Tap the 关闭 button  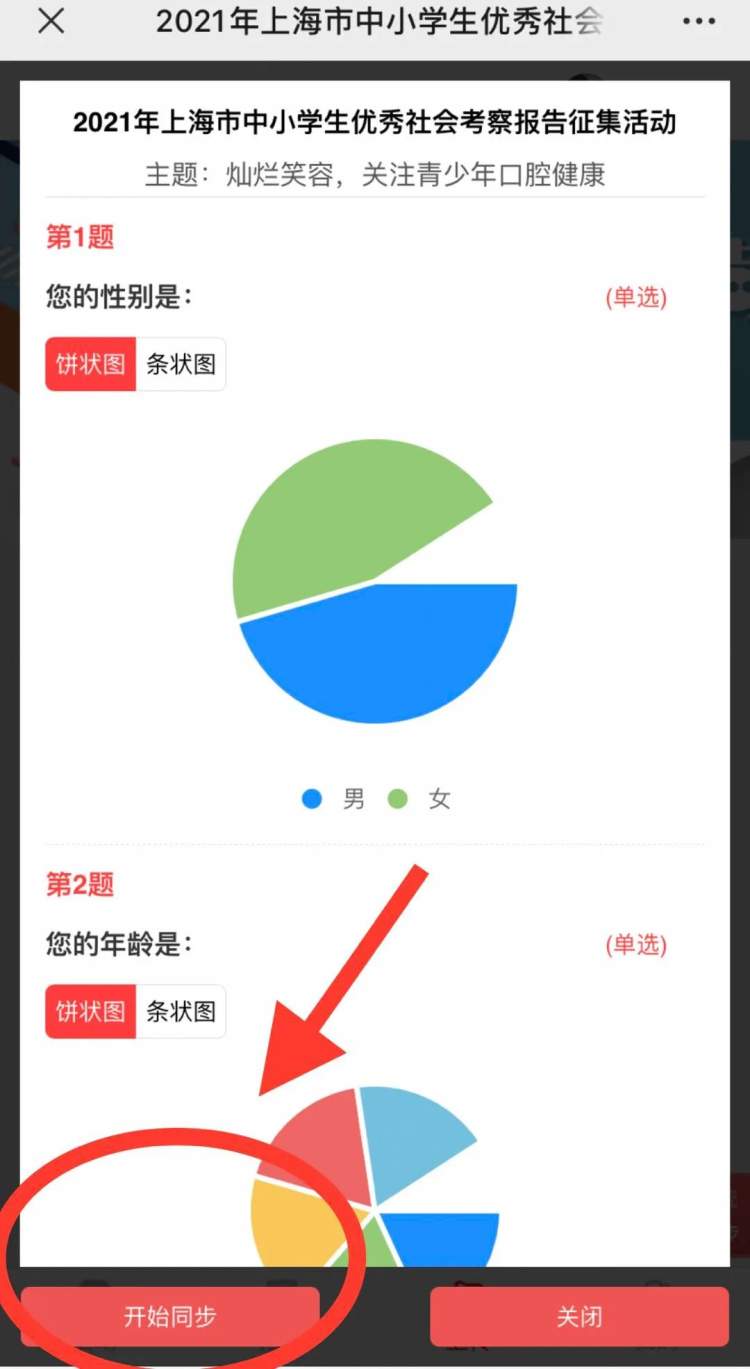pyautogui.click(x=579, y=1316)
